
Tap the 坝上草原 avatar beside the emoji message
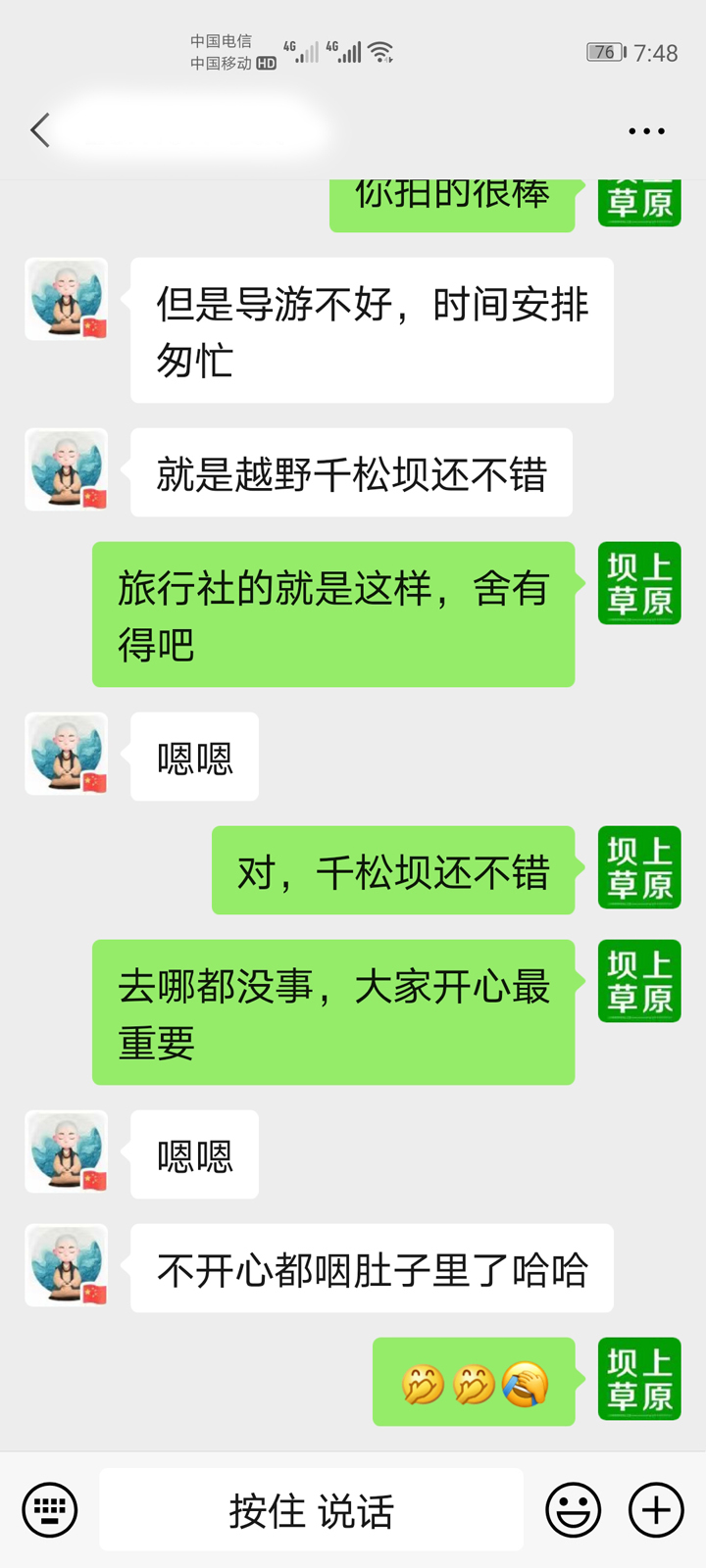639,1379
